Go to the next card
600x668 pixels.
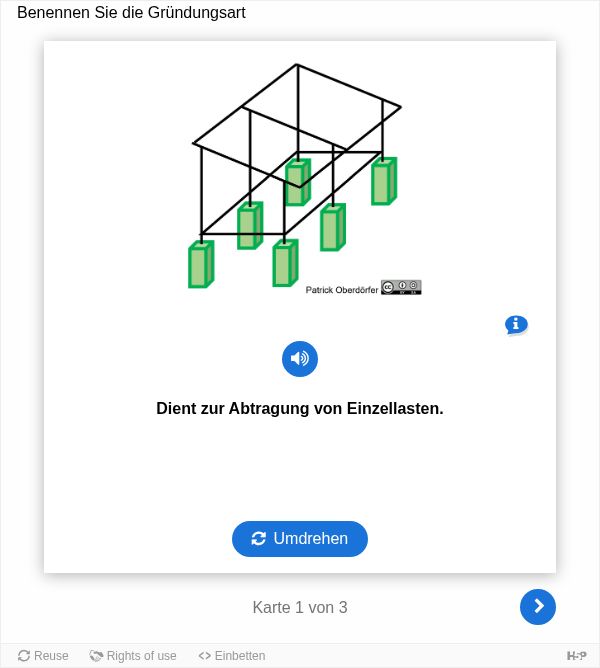(538, 606)
